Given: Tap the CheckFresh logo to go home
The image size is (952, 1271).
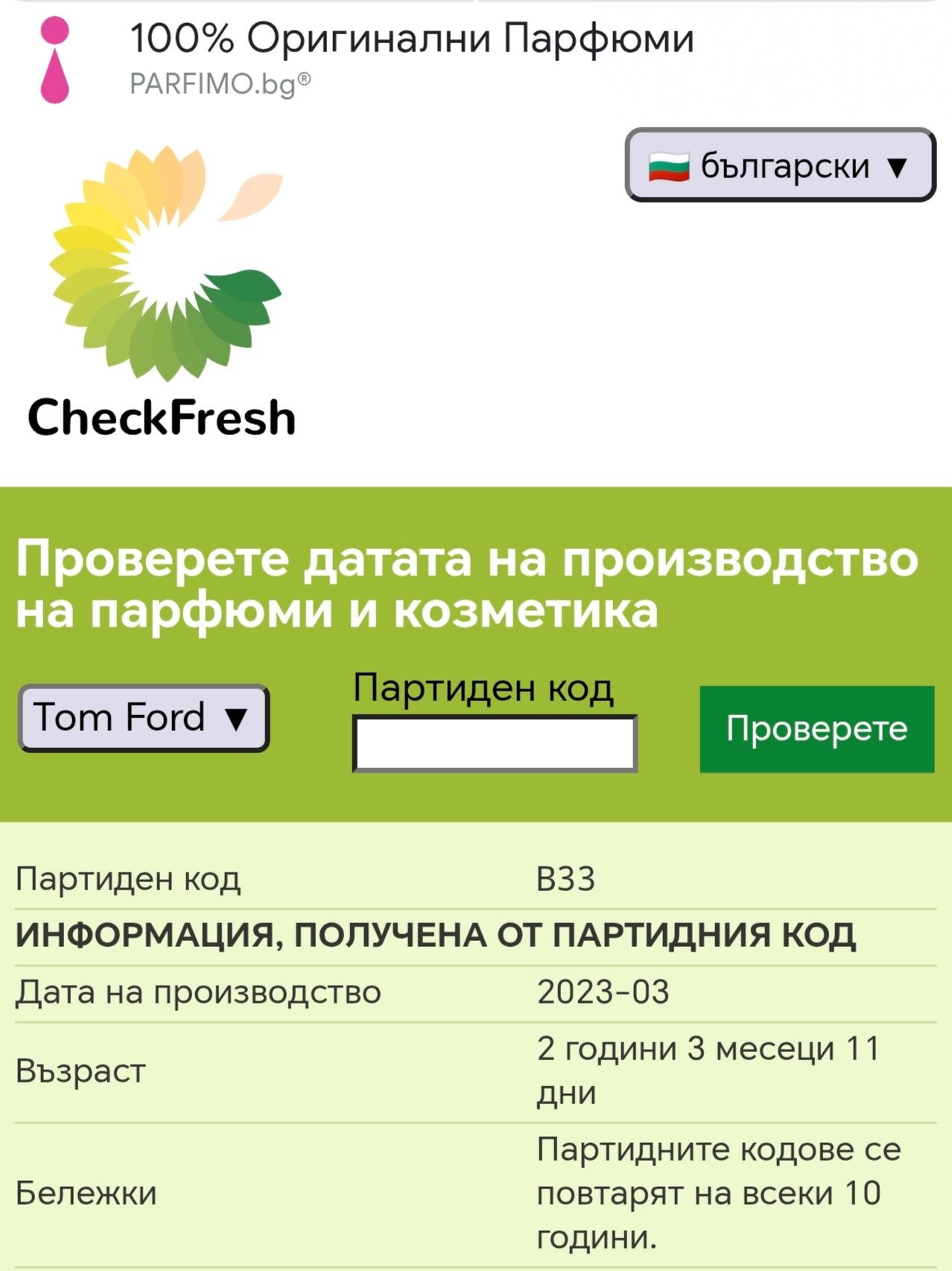Looking at the screenshot, I should [162, 291].
